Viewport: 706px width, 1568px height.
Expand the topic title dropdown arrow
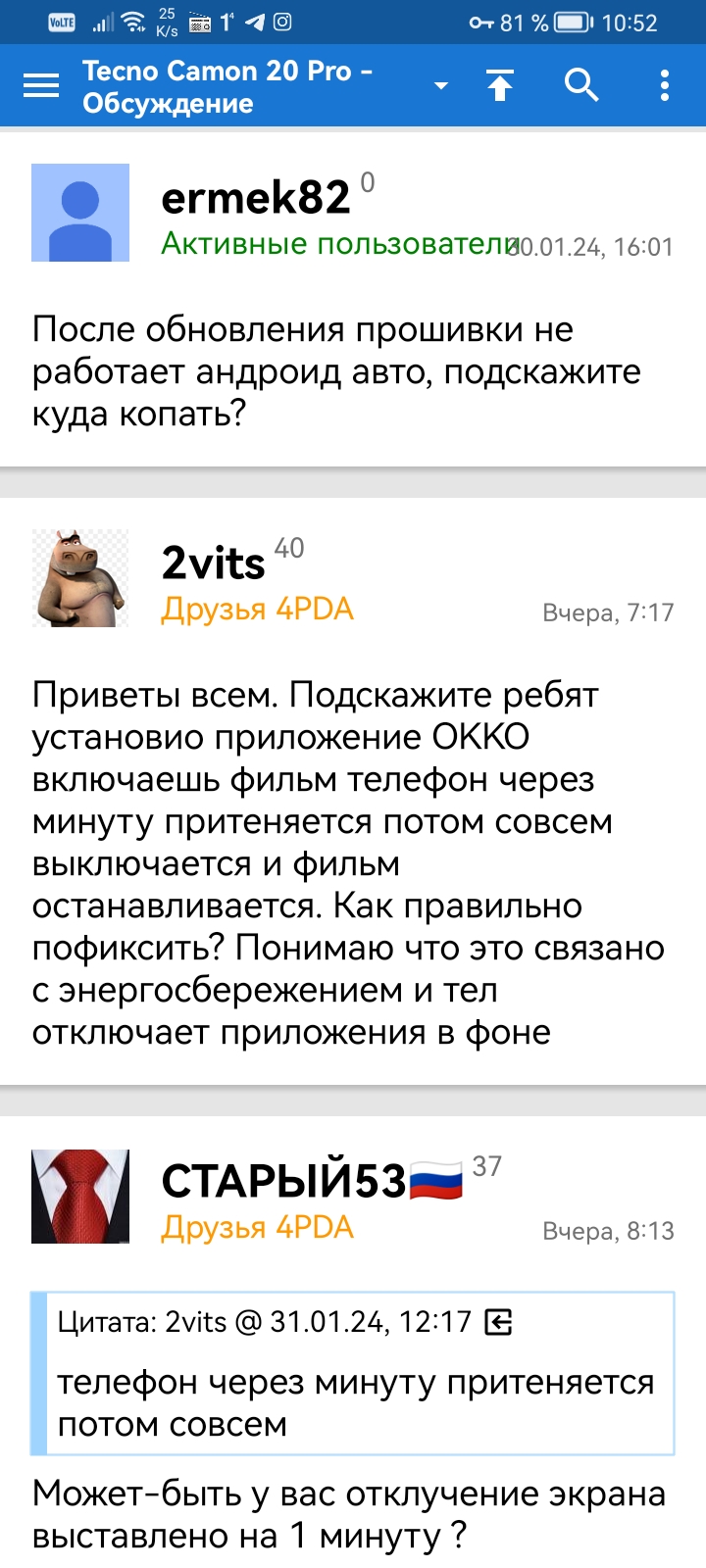[441, 86]
